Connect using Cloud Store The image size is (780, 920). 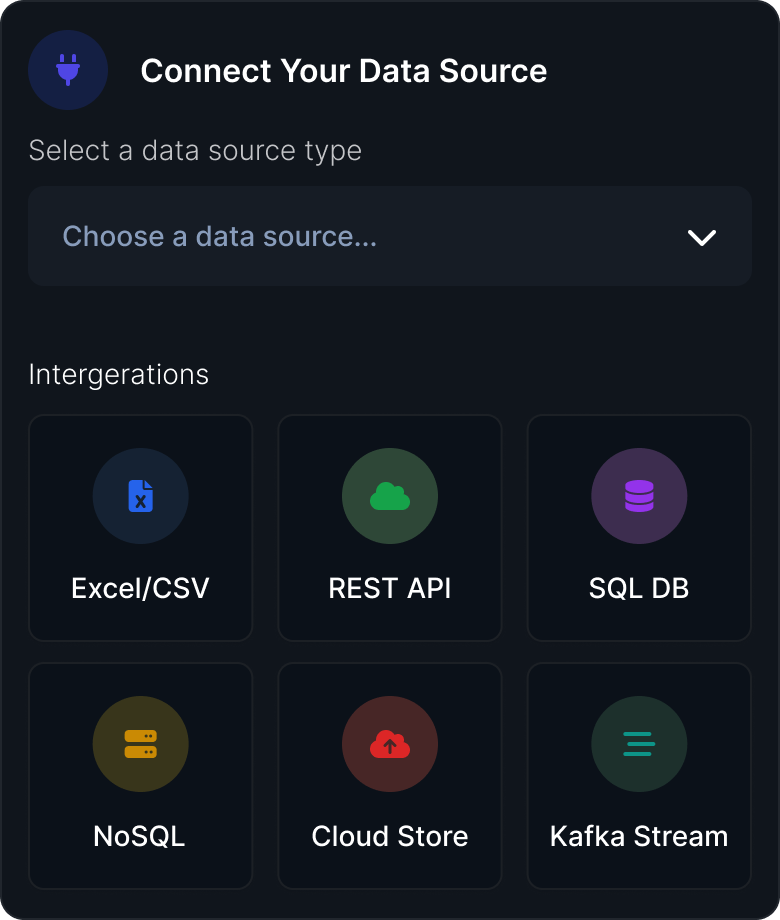390,776
